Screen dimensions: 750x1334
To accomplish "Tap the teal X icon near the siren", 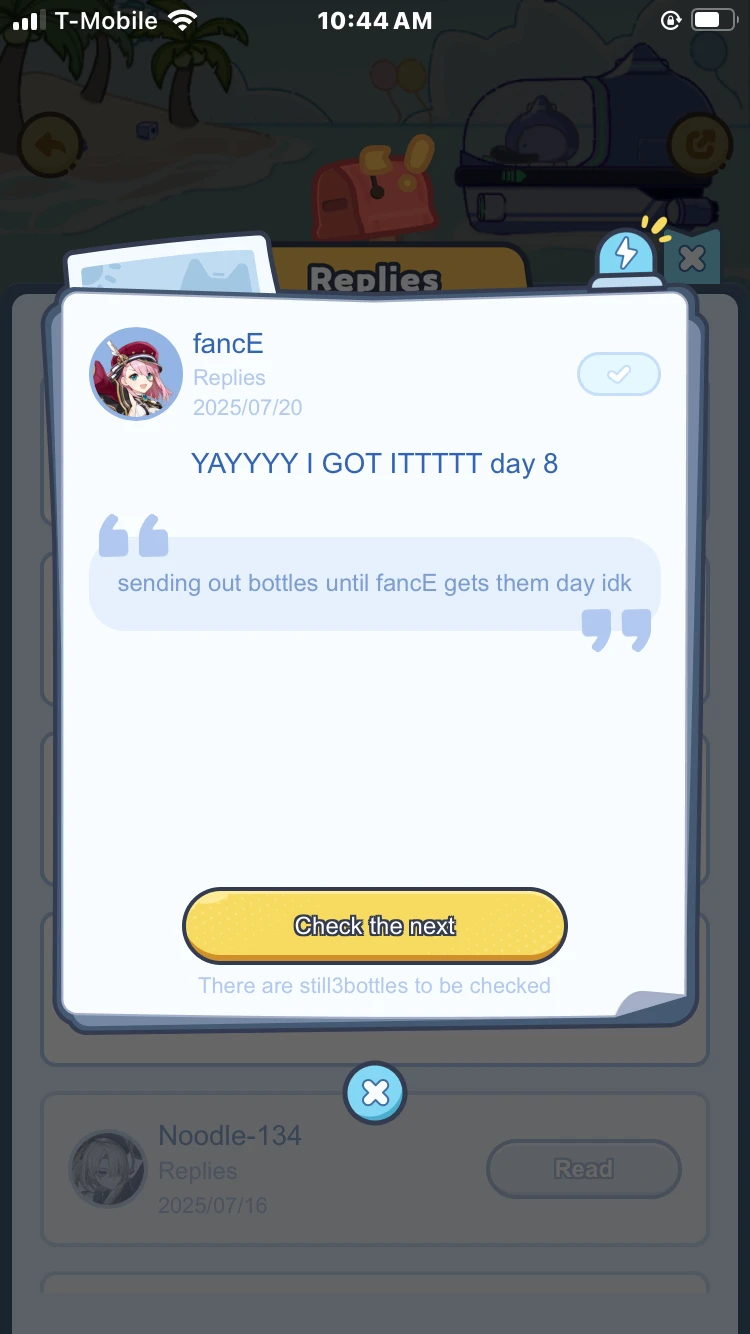I will (x=691, y=258).
